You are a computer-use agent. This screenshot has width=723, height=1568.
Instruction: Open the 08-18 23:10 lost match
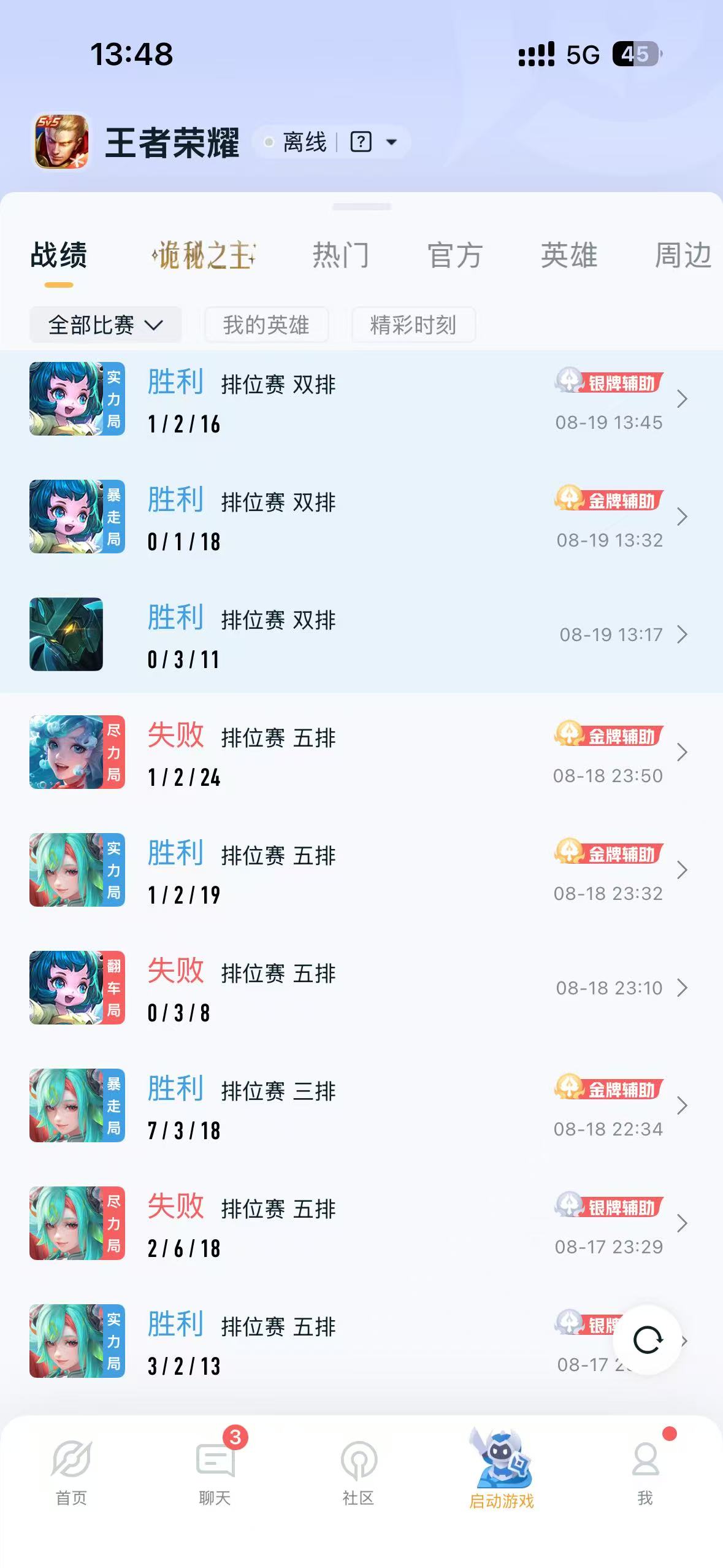coord(361,988)
